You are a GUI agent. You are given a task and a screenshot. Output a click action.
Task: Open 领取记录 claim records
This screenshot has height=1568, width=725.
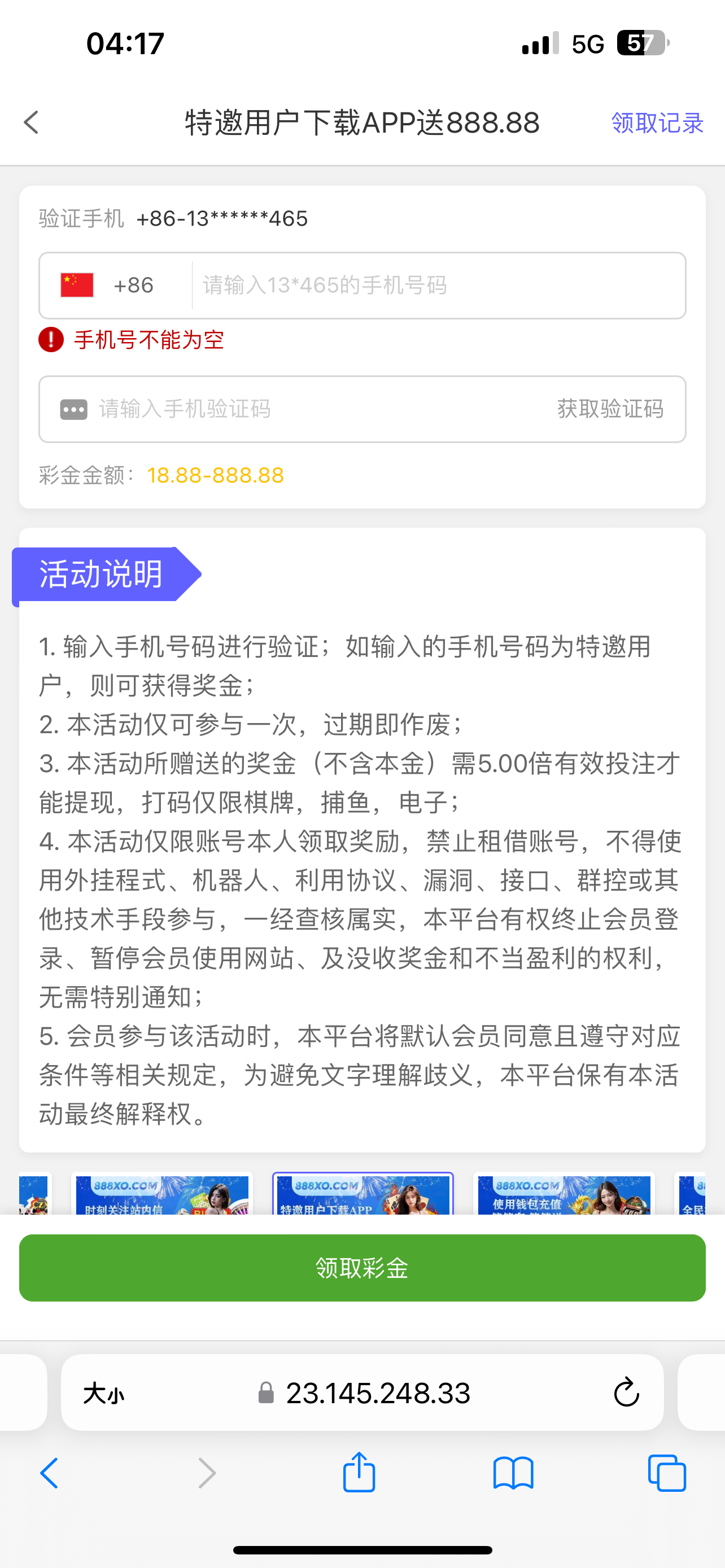pos(657,123)
